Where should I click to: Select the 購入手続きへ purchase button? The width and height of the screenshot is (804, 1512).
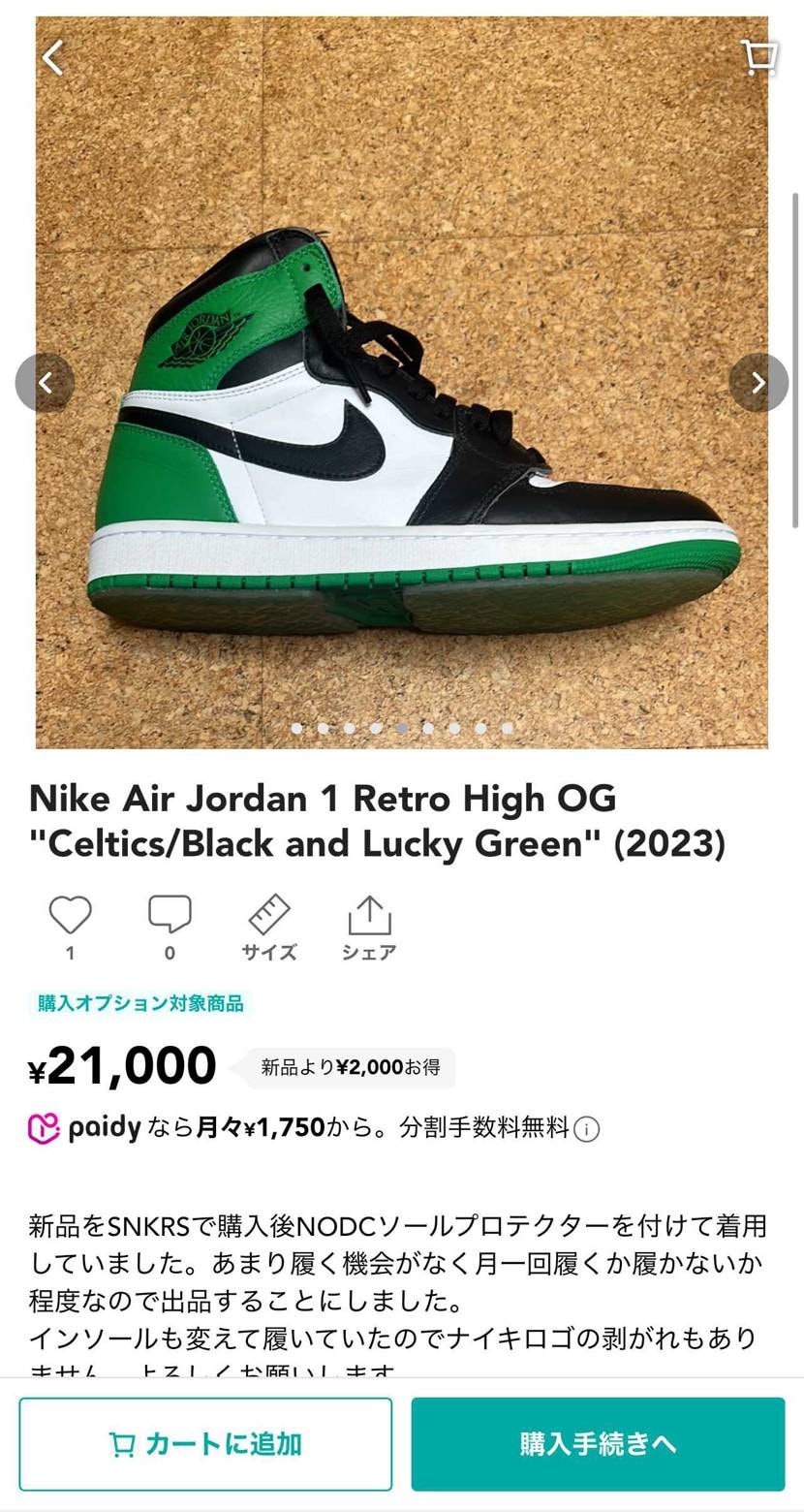tap(597, 1443)
